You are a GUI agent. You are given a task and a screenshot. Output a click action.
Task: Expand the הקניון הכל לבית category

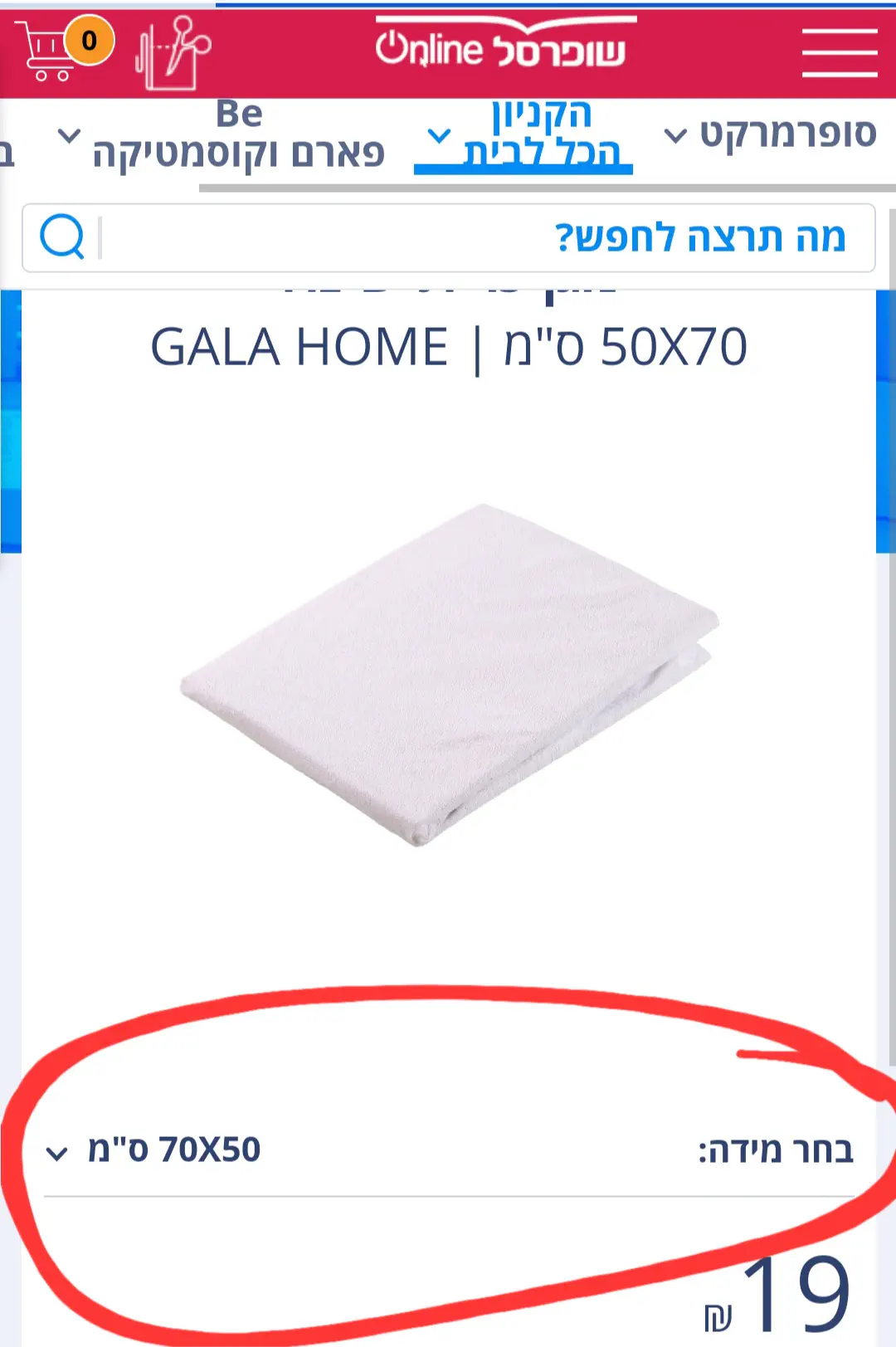pos(526,135)
